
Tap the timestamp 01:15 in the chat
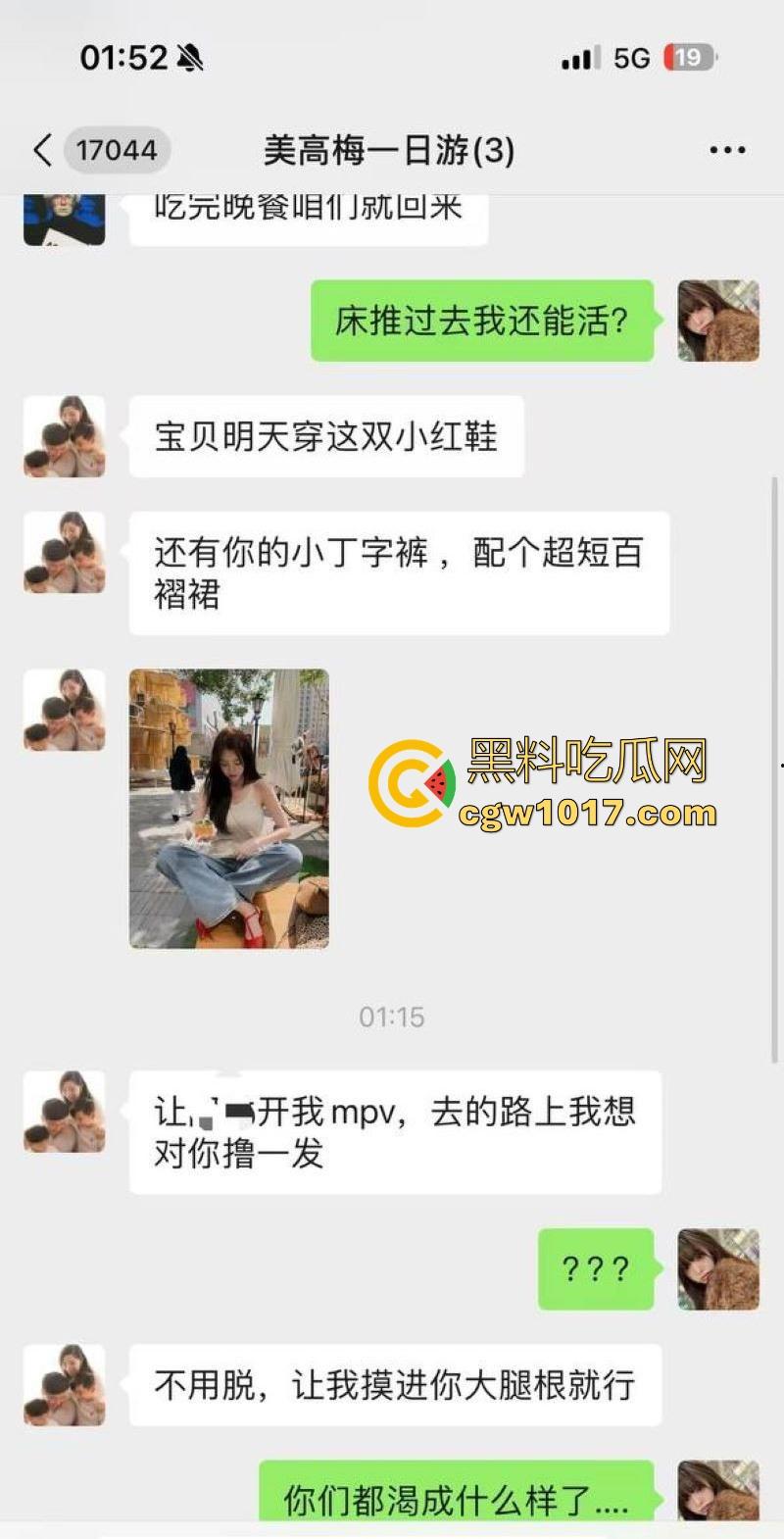click(391, 1018)
